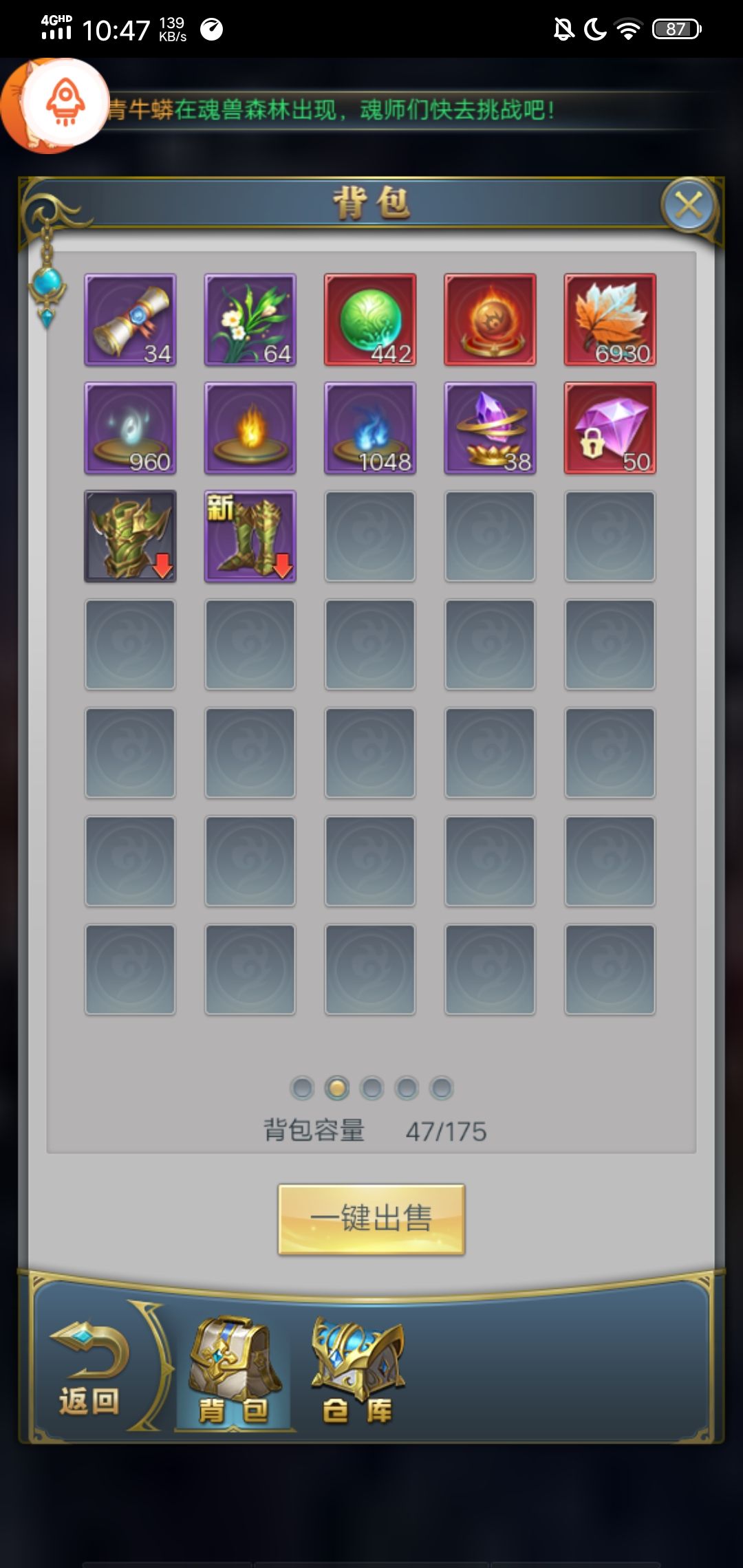Open the orange flame item

click(x=250, y=428)
